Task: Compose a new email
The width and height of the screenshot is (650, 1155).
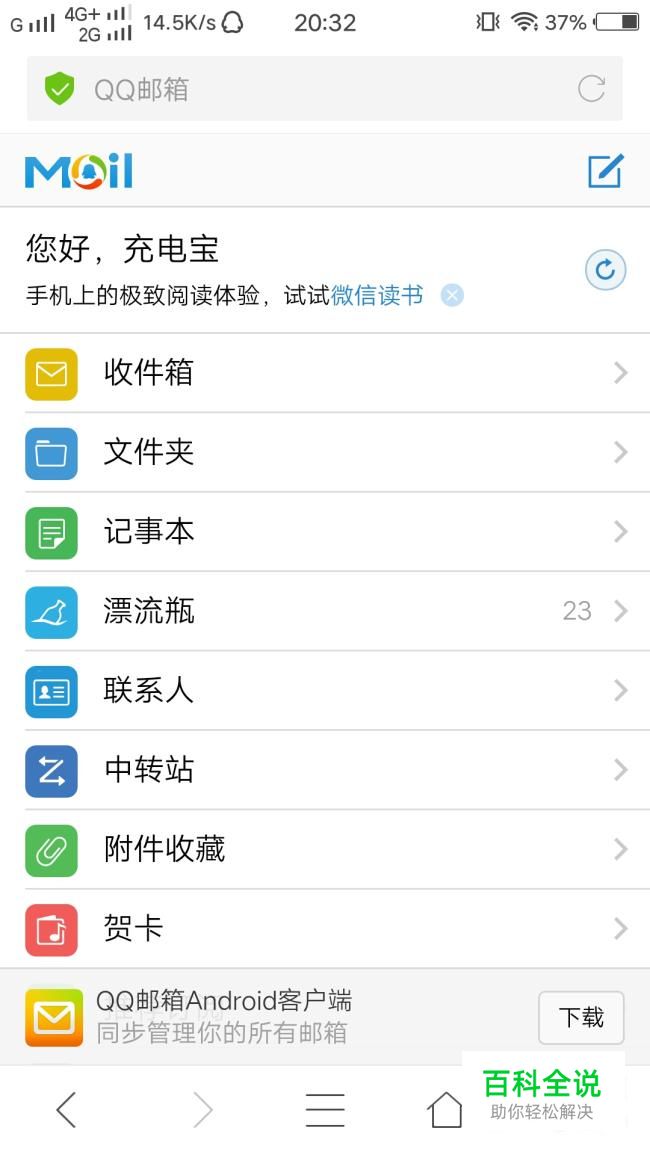Action: click(x=606, y=171)
